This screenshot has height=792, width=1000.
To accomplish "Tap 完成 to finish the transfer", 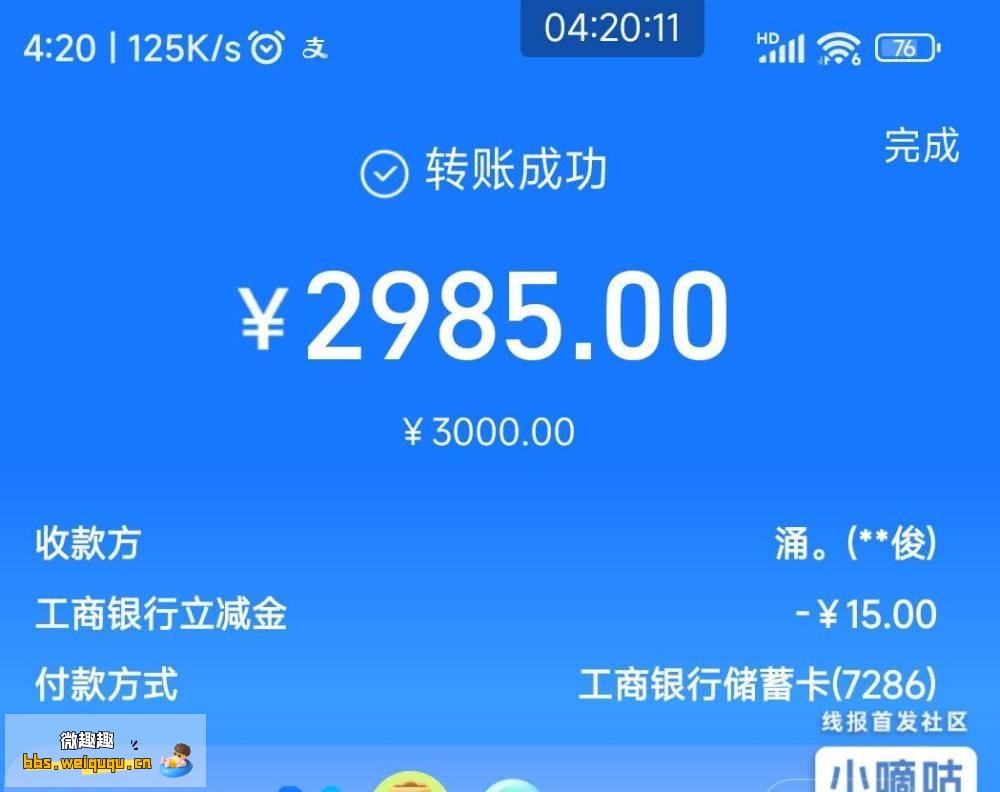I will click(x=921, y=146).
